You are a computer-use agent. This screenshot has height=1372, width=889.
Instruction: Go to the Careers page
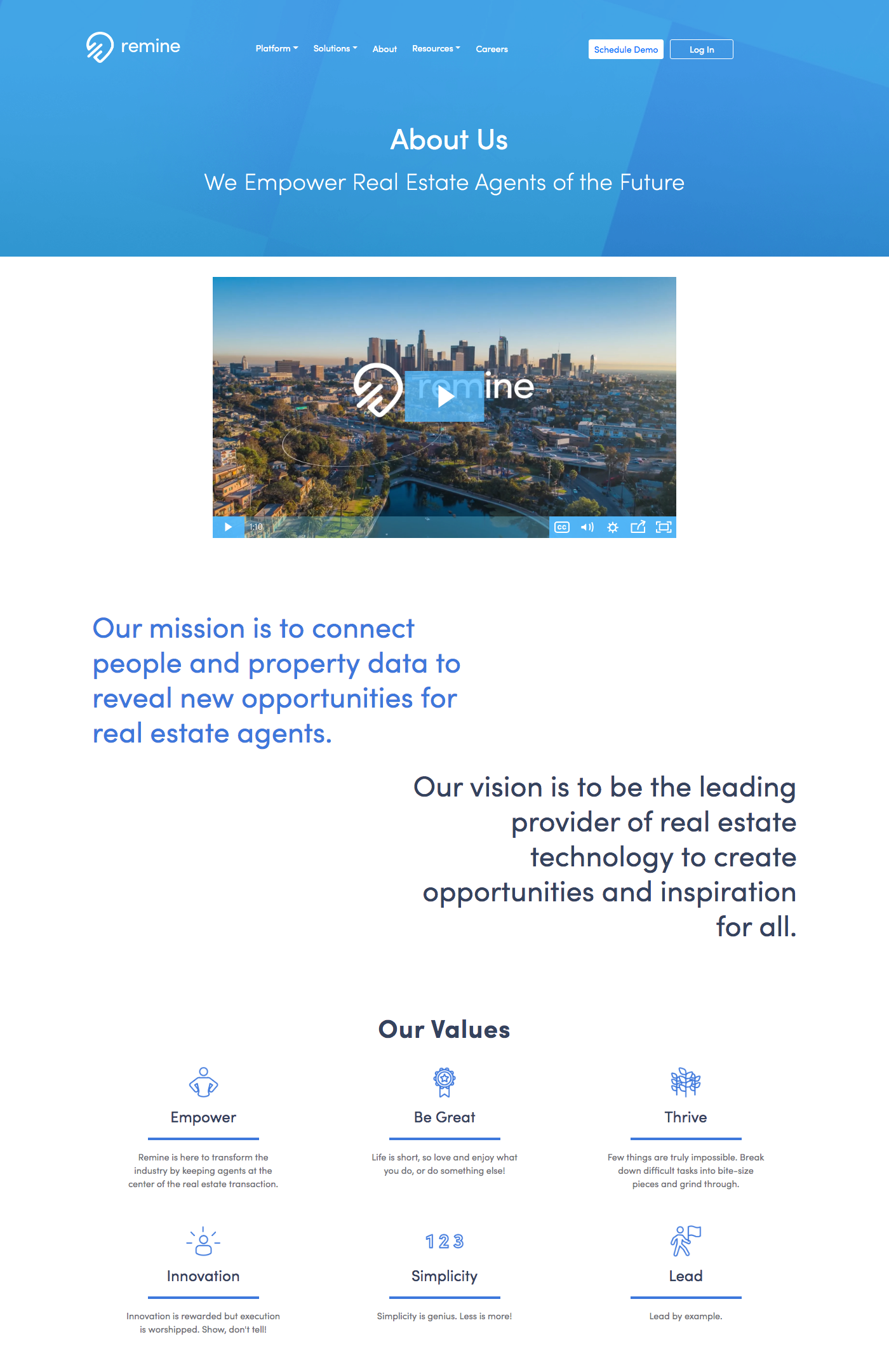click(491, 49)
